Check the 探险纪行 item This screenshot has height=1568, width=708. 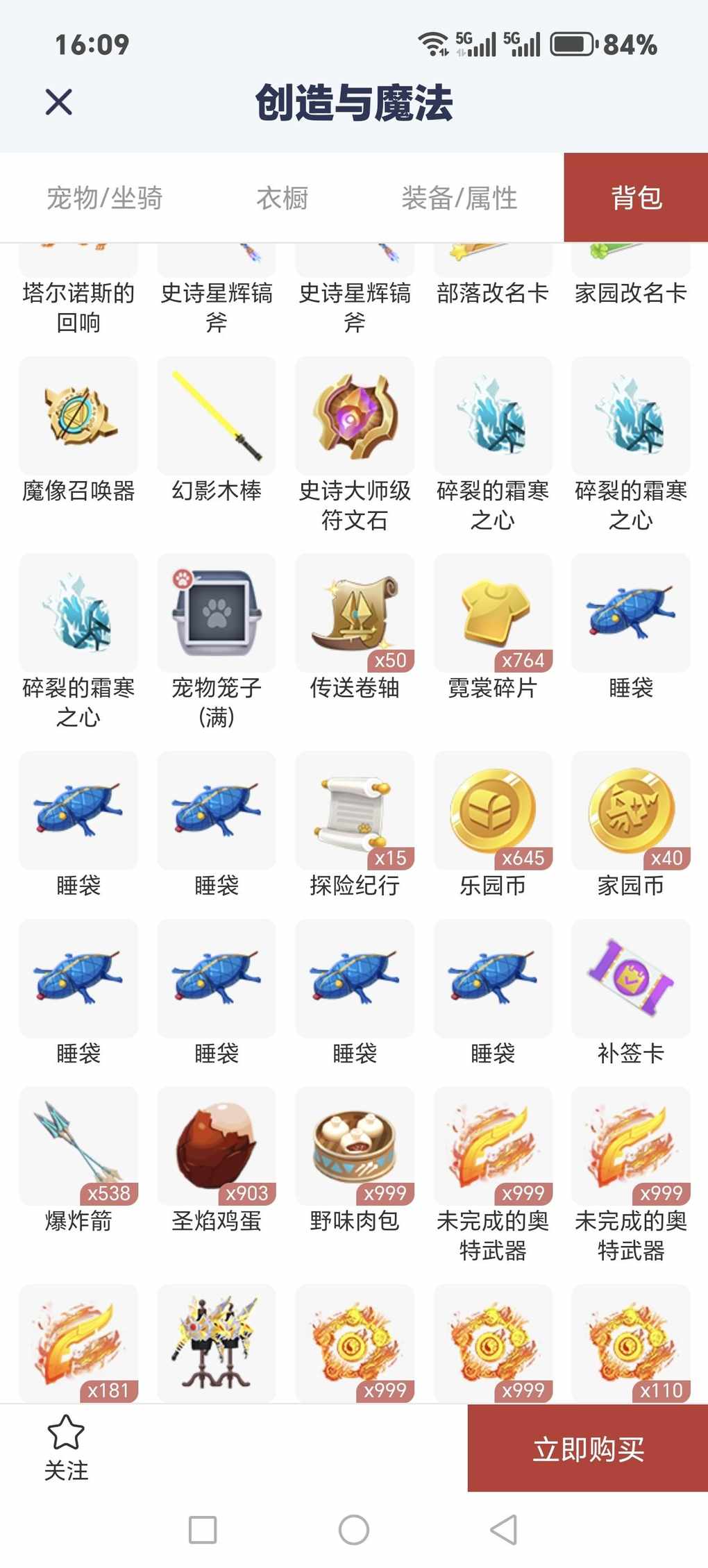[x=355, y=811]
